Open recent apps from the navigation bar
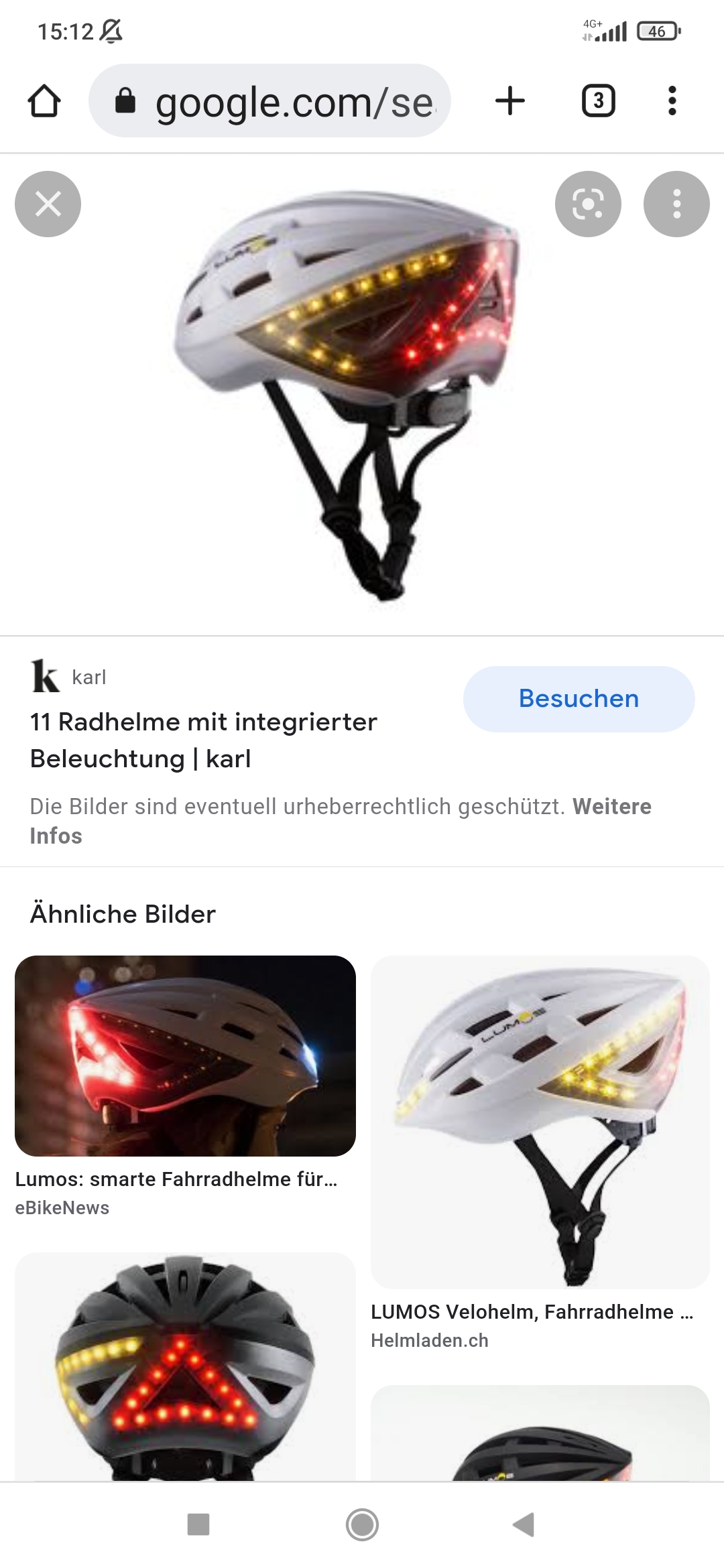The width and height of the screenshot is (724, 1568). click(198, 1524)
